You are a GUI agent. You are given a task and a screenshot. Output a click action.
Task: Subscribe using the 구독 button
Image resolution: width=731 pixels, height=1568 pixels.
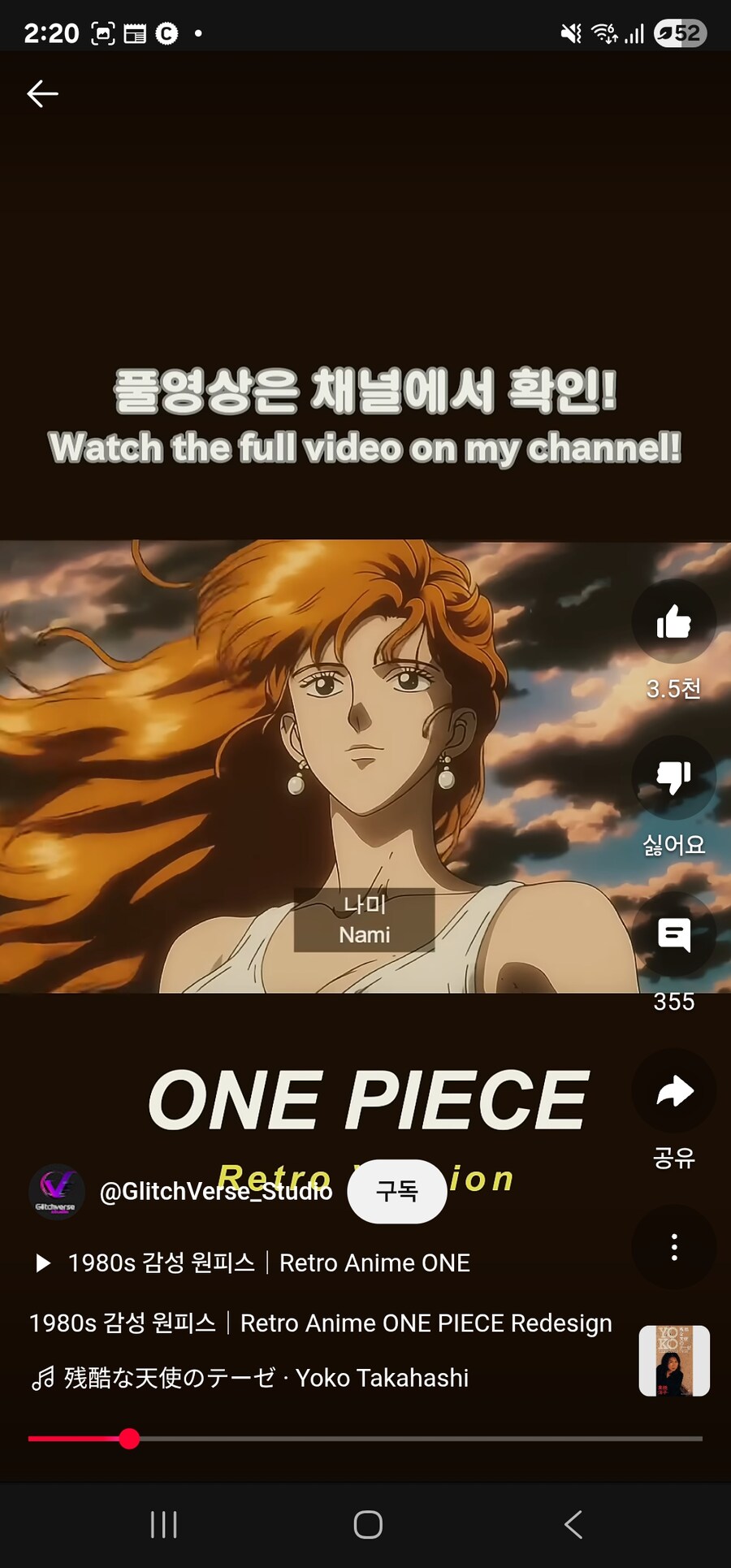(396, 1191)
